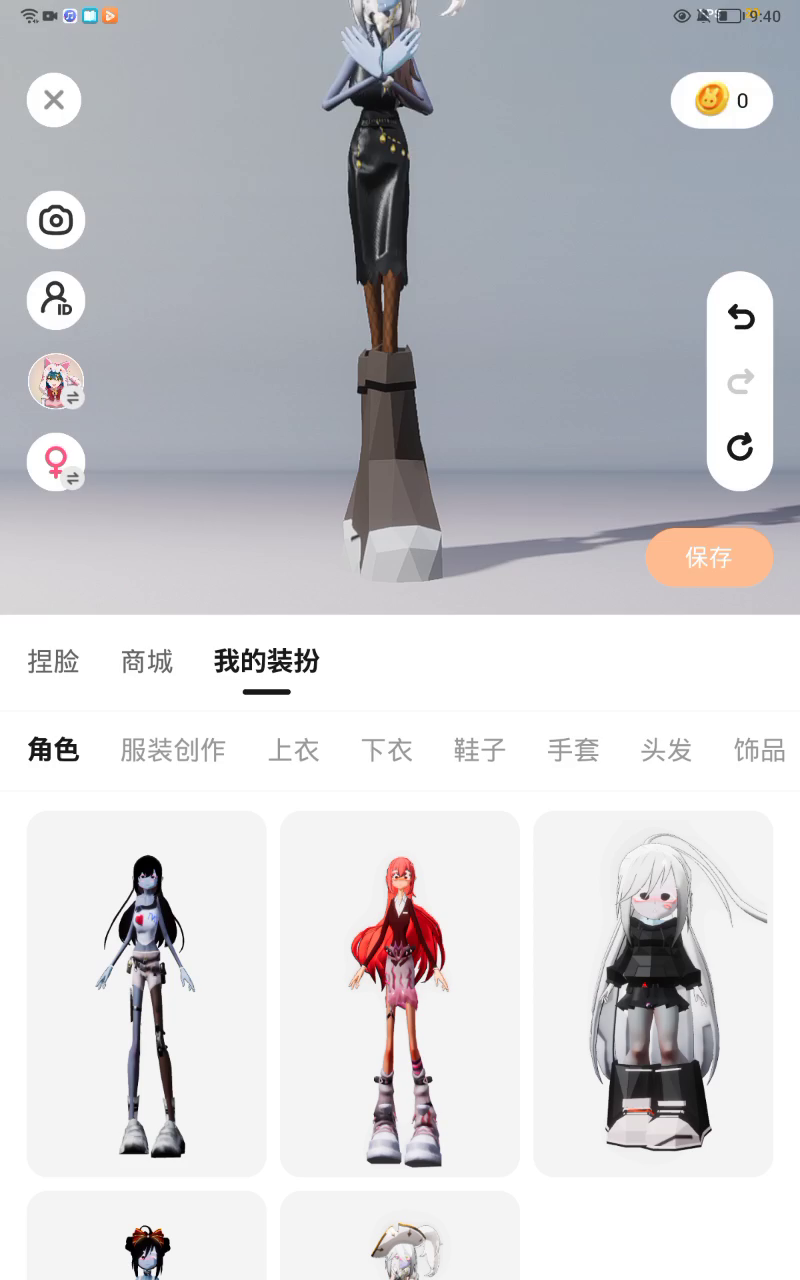Tap 保存 to save the outfit
Image resolution: width=800 pixels, height=1280 pixels.
point(709,557)
